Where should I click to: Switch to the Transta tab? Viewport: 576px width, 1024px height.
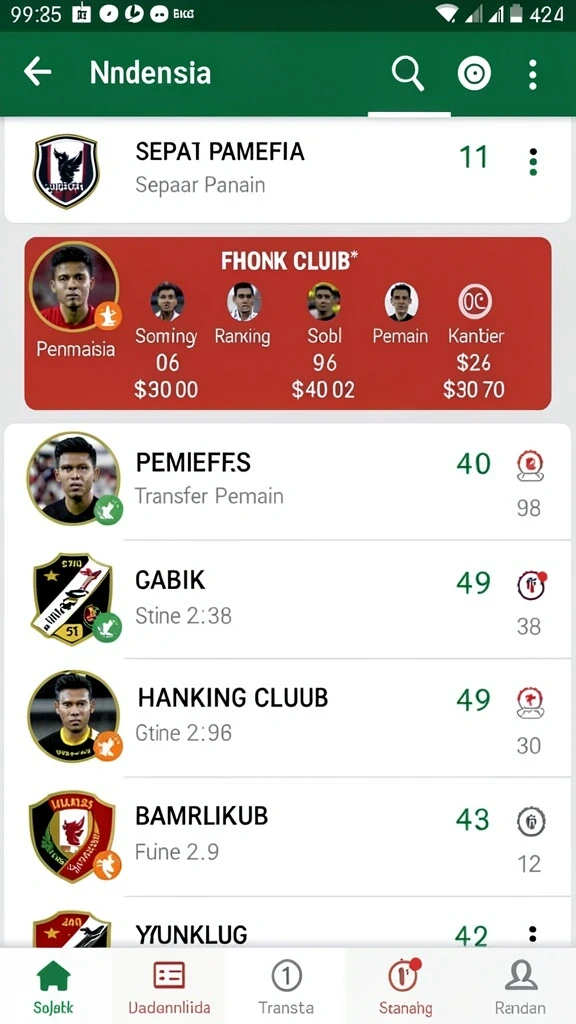pyautogui.click(x=285, y=986)
